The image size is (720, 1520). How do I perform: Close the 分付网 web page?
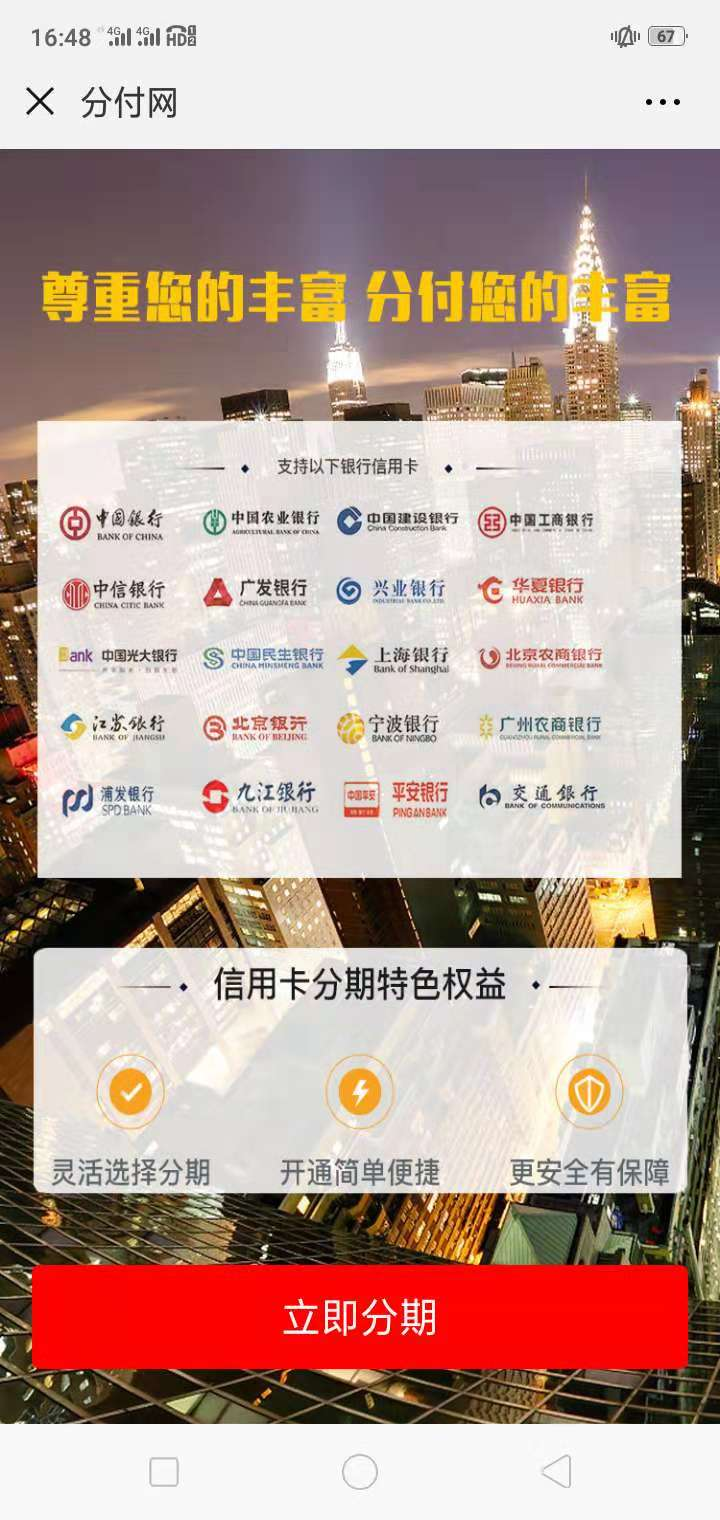point(40,101)
